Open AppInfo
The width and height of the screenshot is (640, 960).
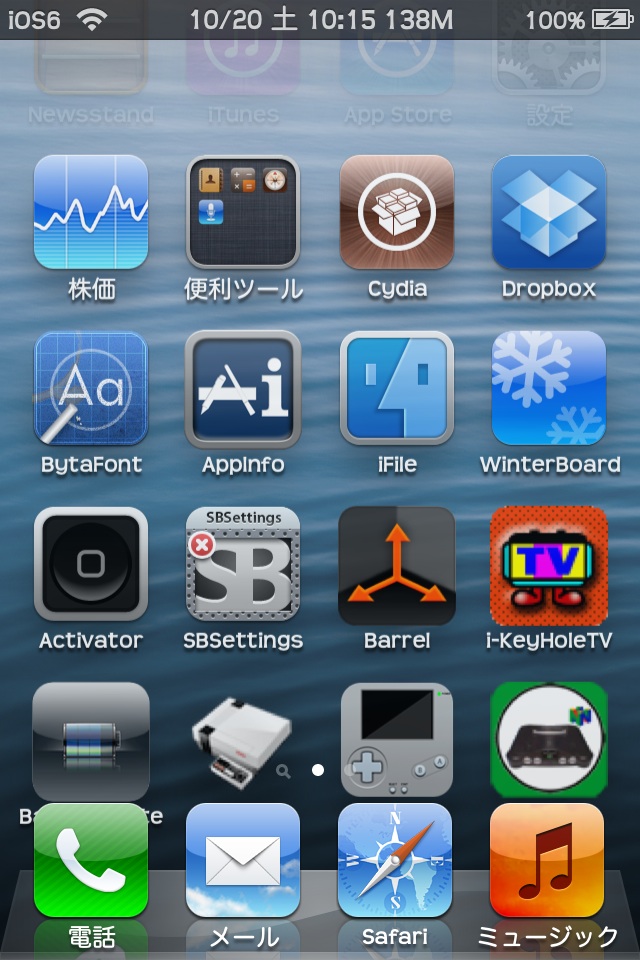[x=243, y=388]
